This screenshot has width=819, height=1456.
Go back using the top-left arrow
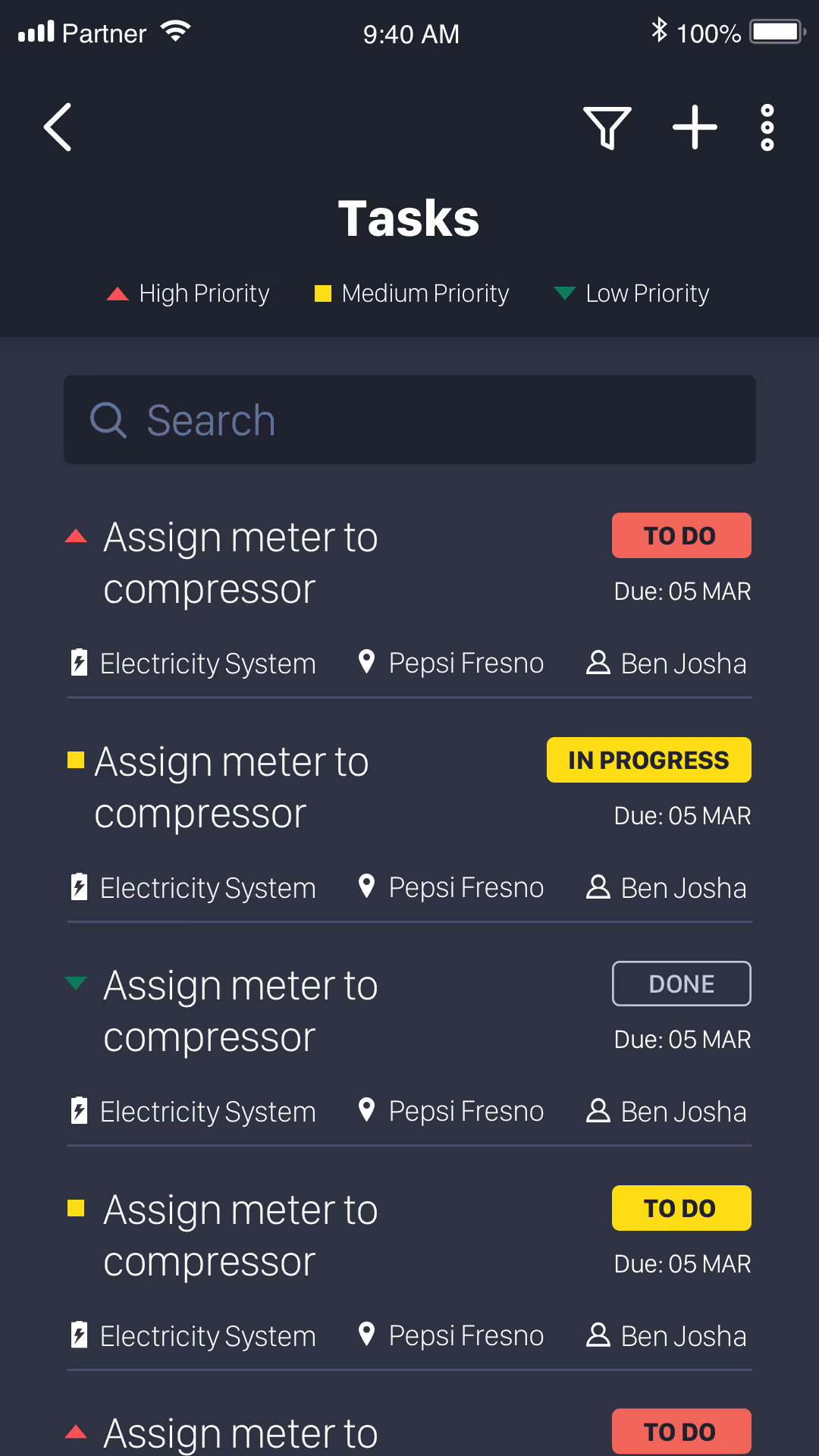[x=58, y=127]
